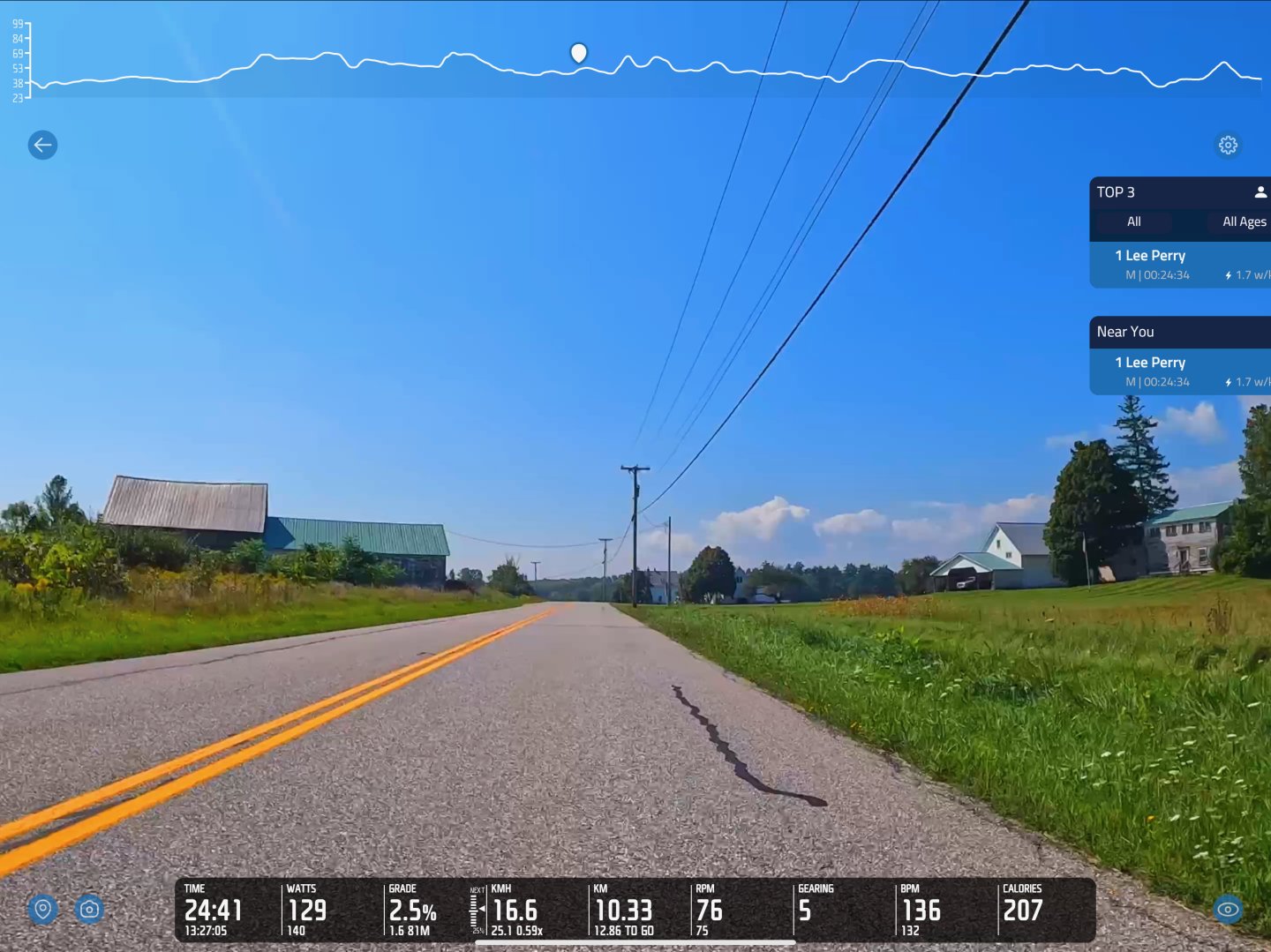The image size is (1271, 952).
Task: Tap the profile icon in Top 3
Action: click(1260, 191)
